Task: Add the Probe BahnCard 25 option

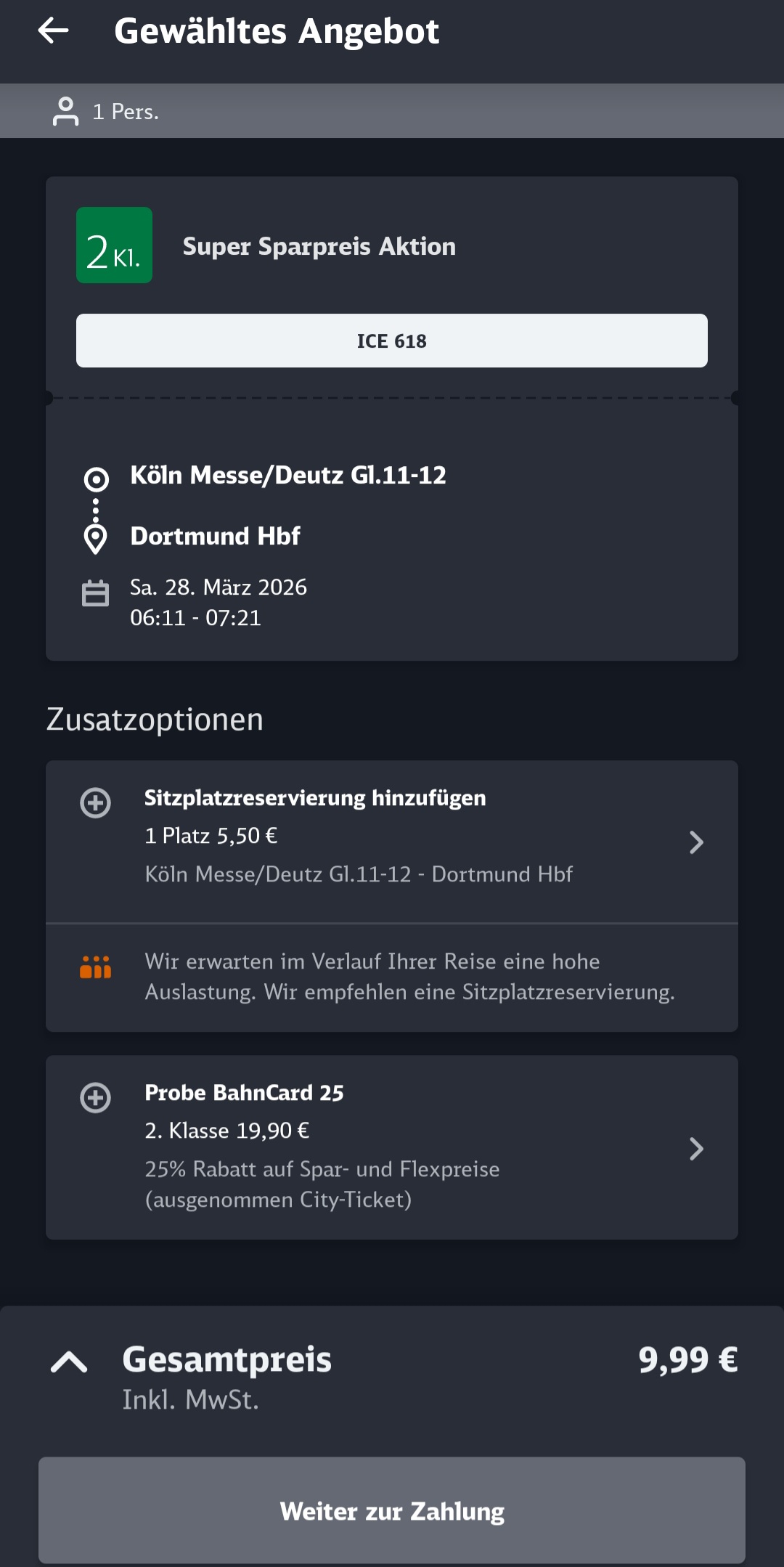Action: (392, 1147)
